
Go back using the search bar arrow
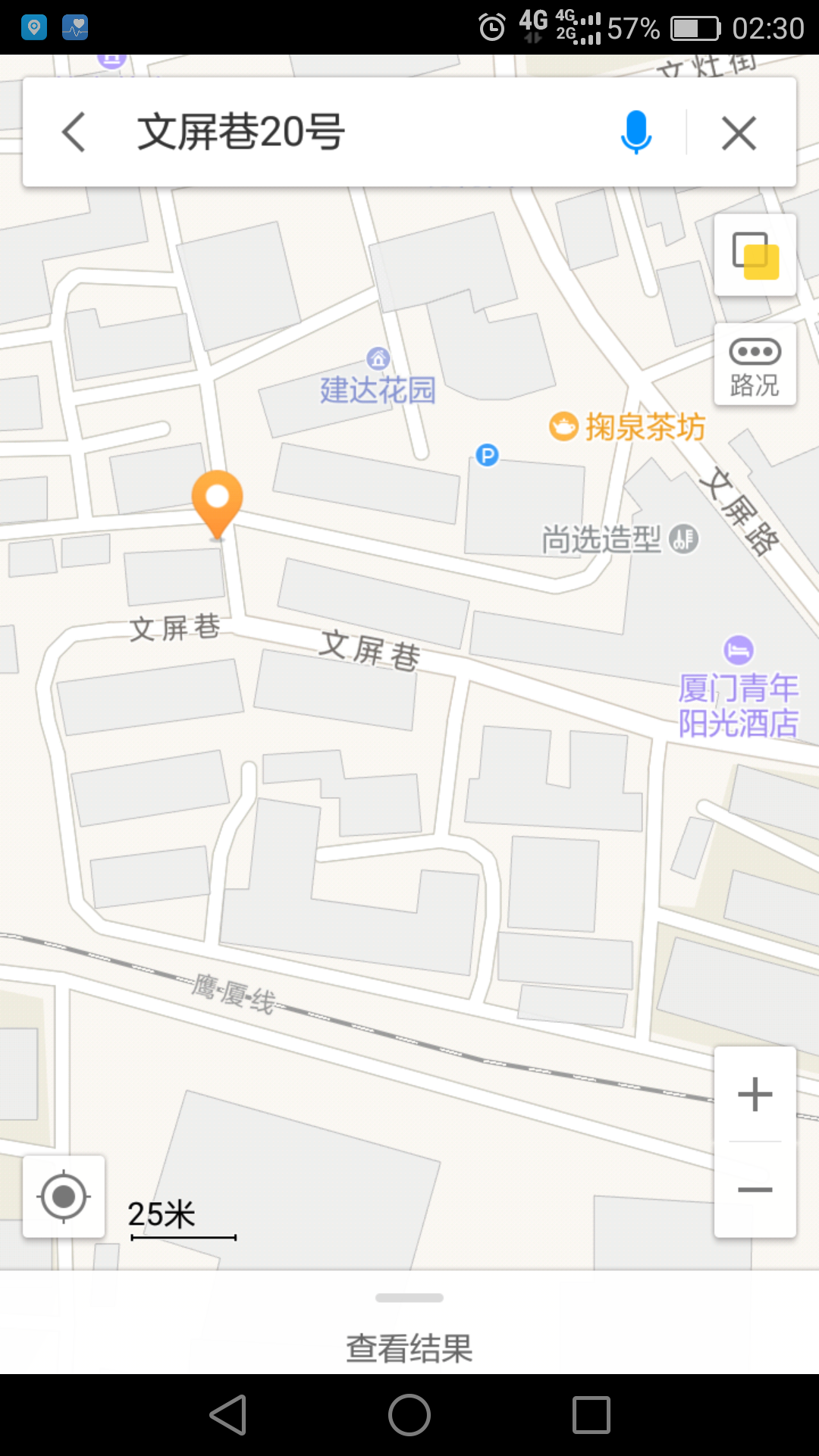pos(74,133)
